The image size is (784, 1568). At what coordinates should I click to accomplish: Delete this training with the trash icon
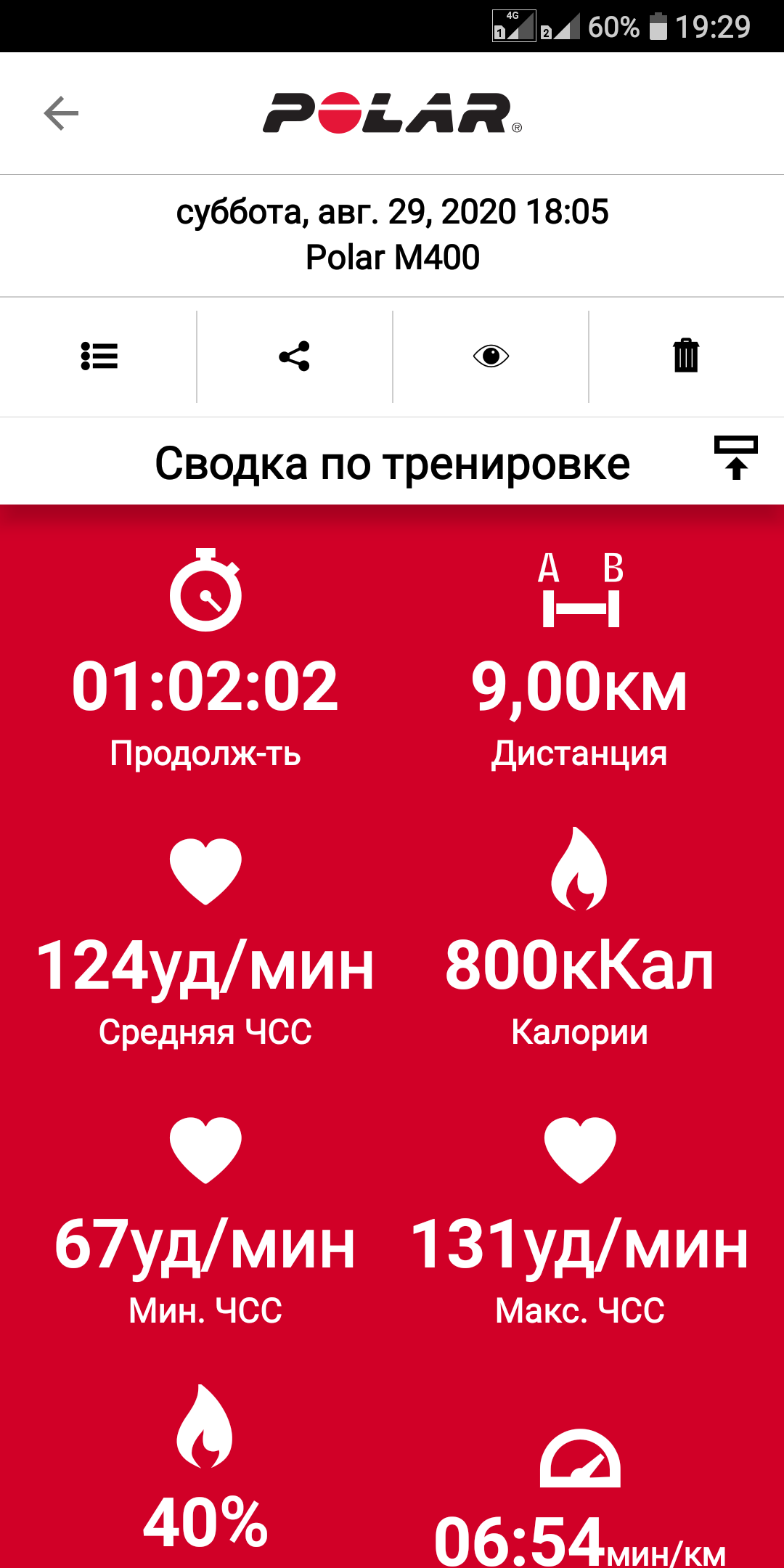pyautogui.click(x=686, y=356)
